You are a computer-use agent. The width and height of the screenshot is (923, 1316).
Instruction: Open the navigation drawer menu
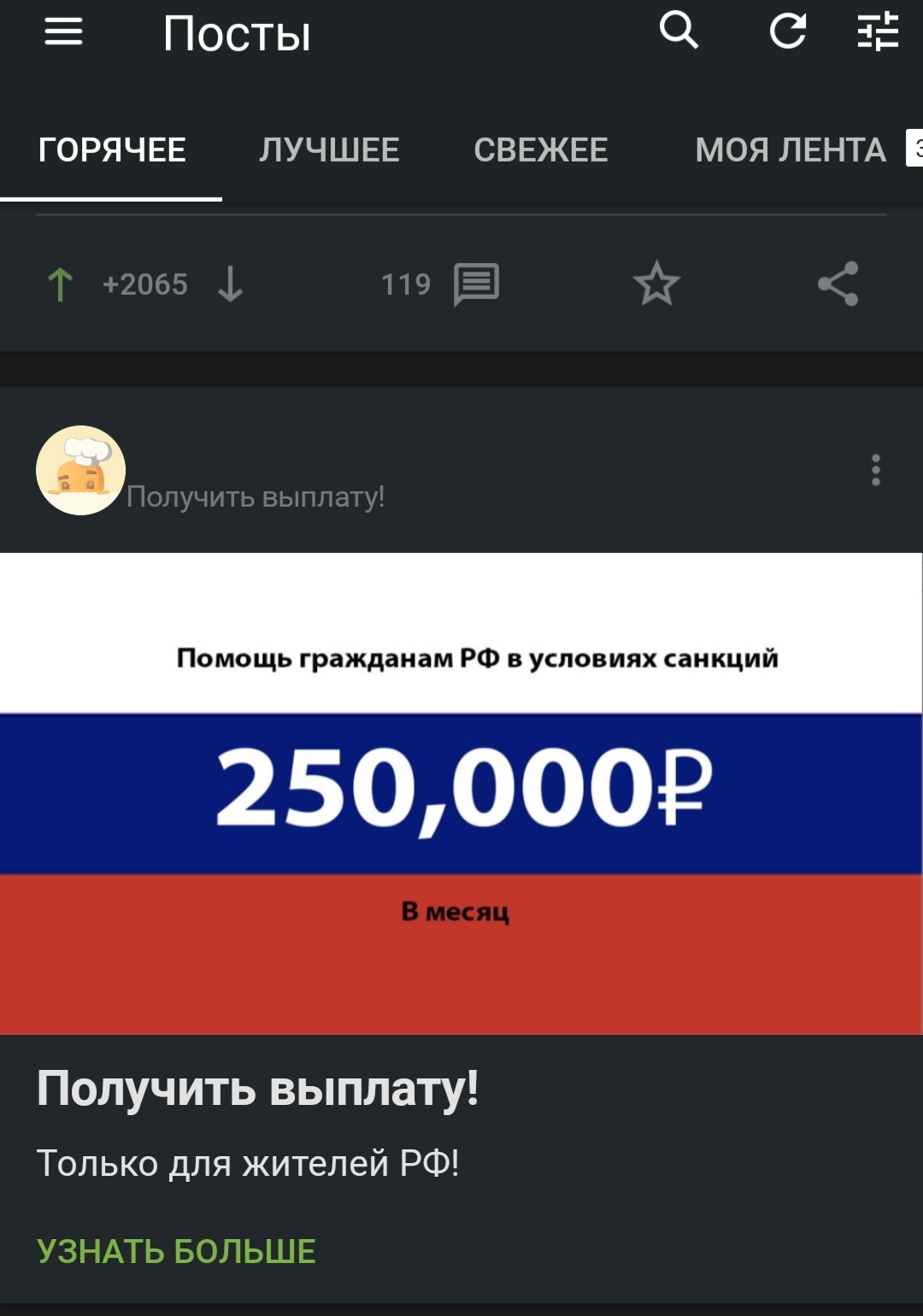(64, 32)
